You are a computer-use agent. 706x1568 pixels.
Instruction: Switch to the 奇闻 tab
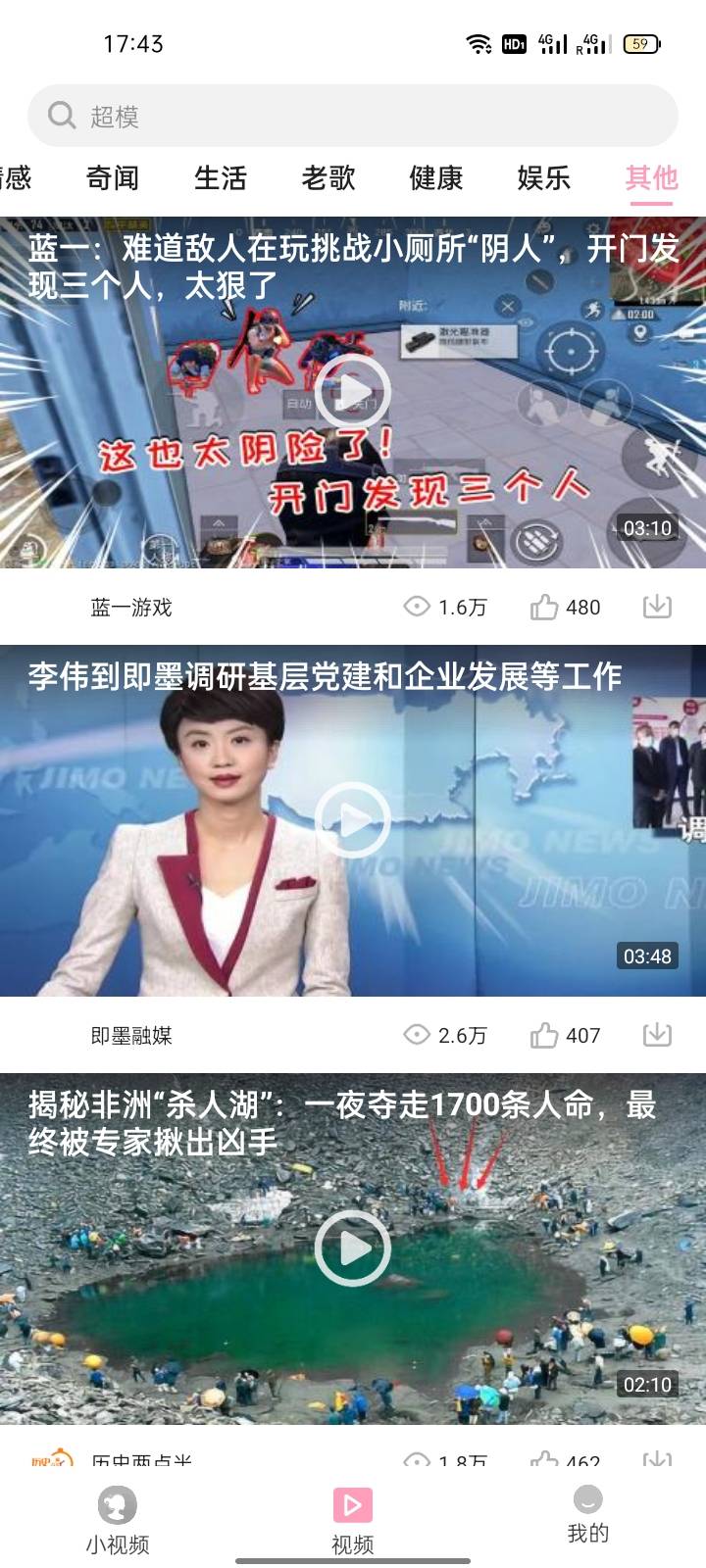pos(113,178)
